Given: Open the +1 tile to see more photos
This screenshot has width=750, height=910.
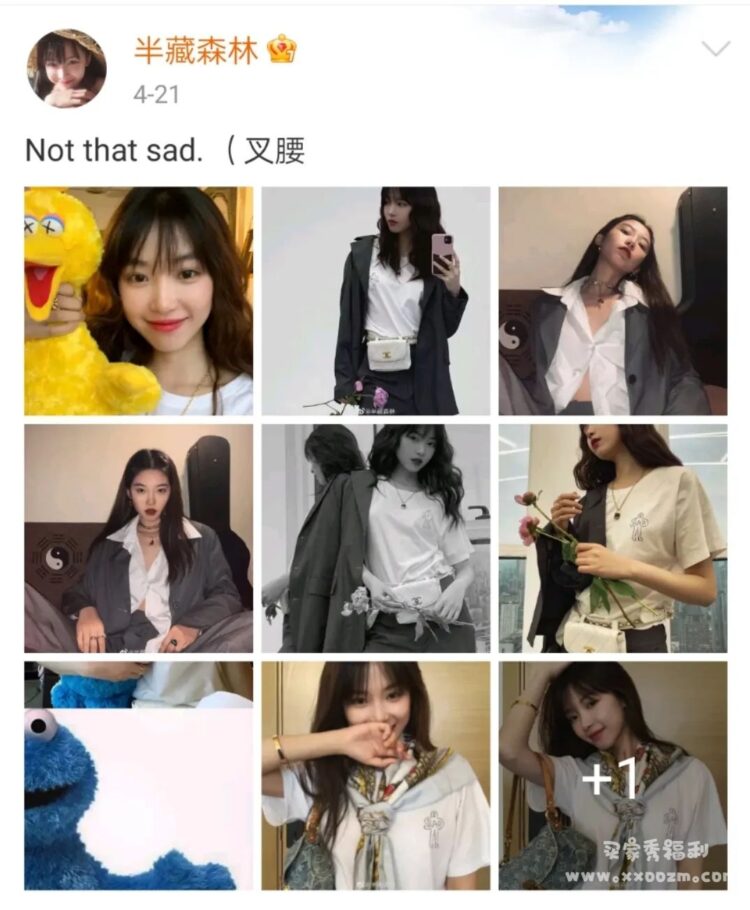Looking at the screenshot, I should 613,775.
